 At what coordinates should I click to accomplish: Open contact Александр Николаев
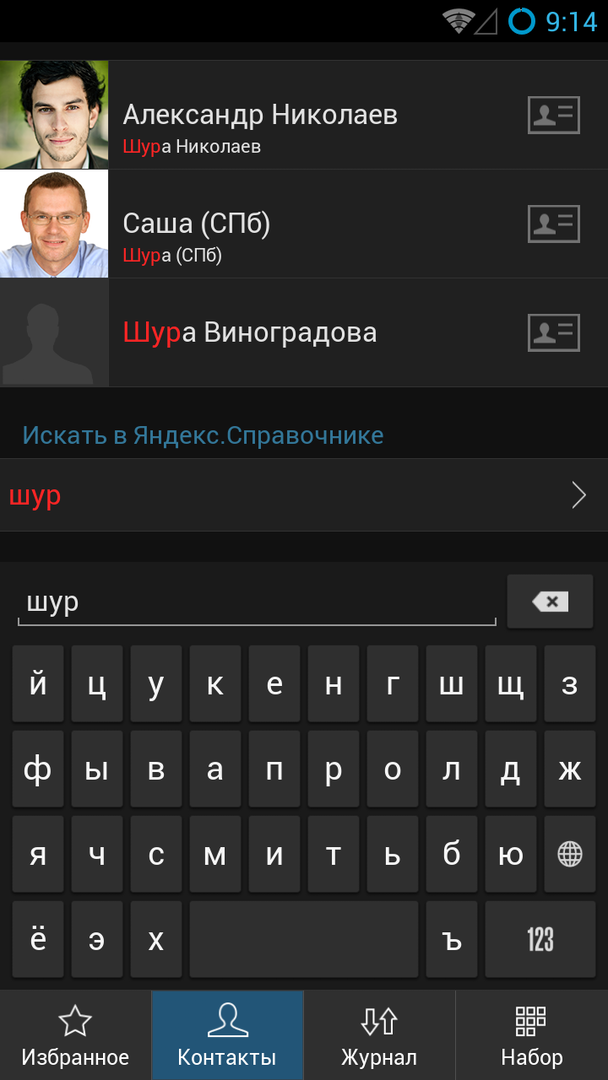[x=300, y=116]
